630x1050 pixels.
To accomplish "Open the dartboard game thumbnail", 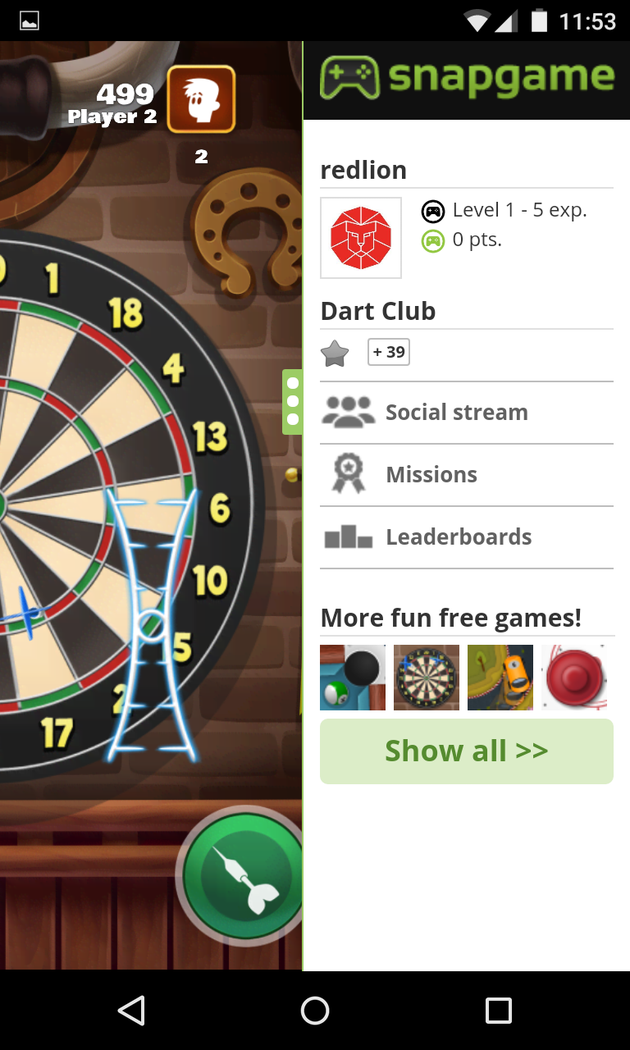I will click(427, 677).
